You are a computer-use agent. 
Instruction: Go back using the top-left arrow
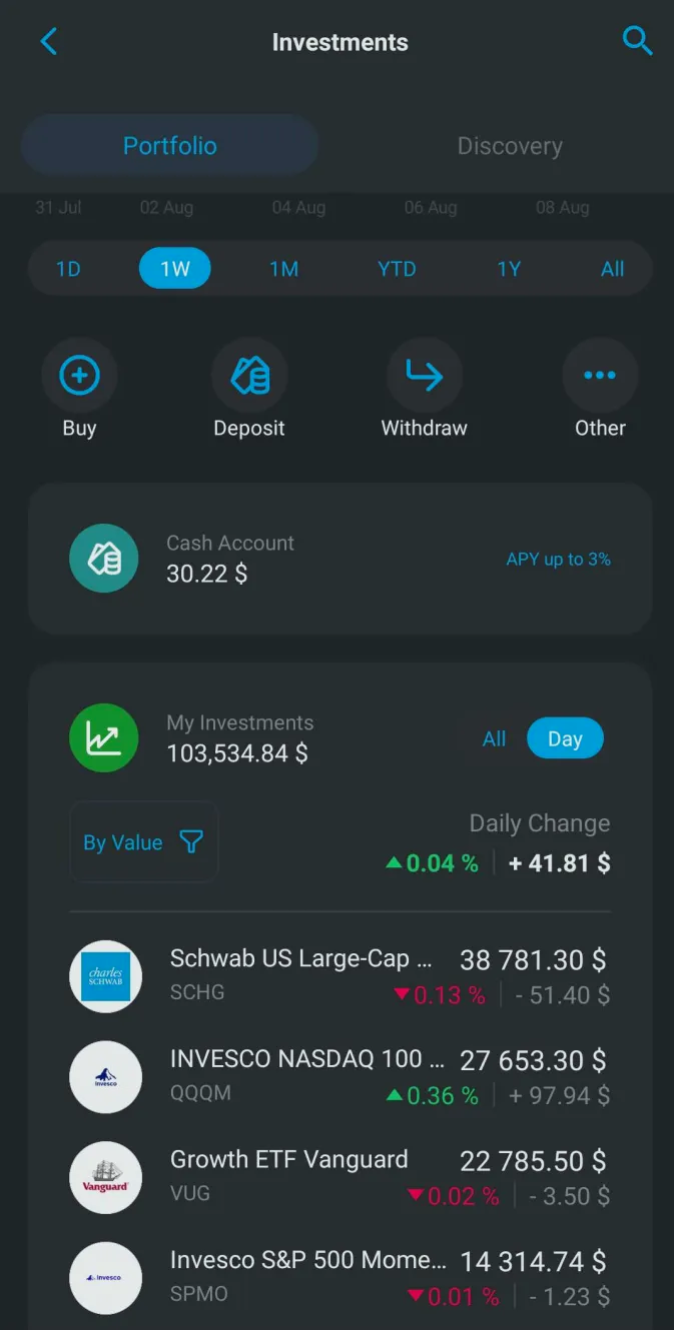click(x=48, y=42)
